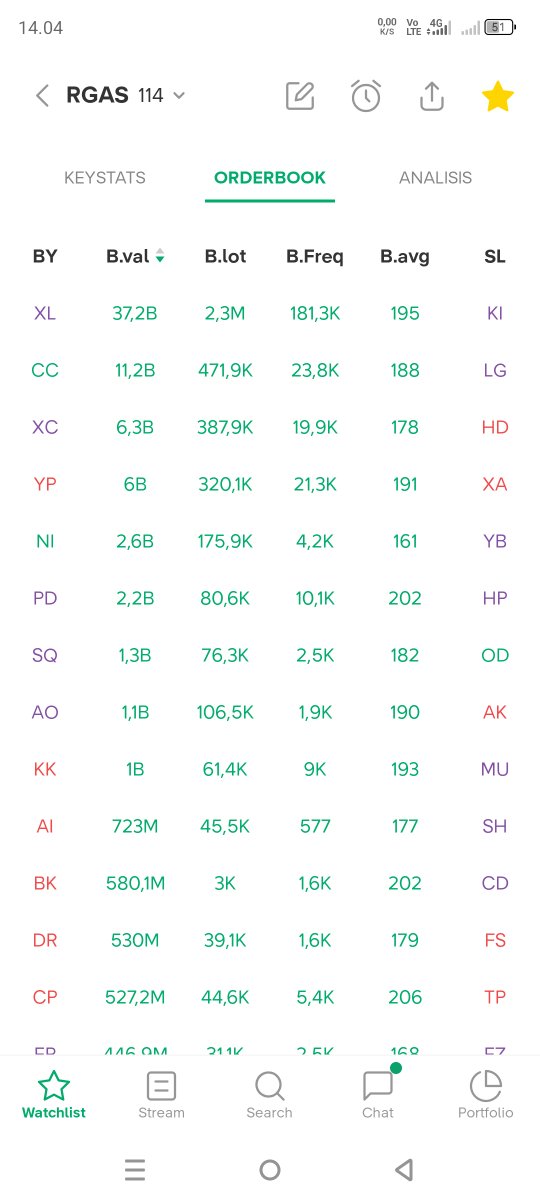Image resolution: width=540 pixels, height=1200 pixels.
Task: Tap the system home button
Action: tap(269, 1170)
